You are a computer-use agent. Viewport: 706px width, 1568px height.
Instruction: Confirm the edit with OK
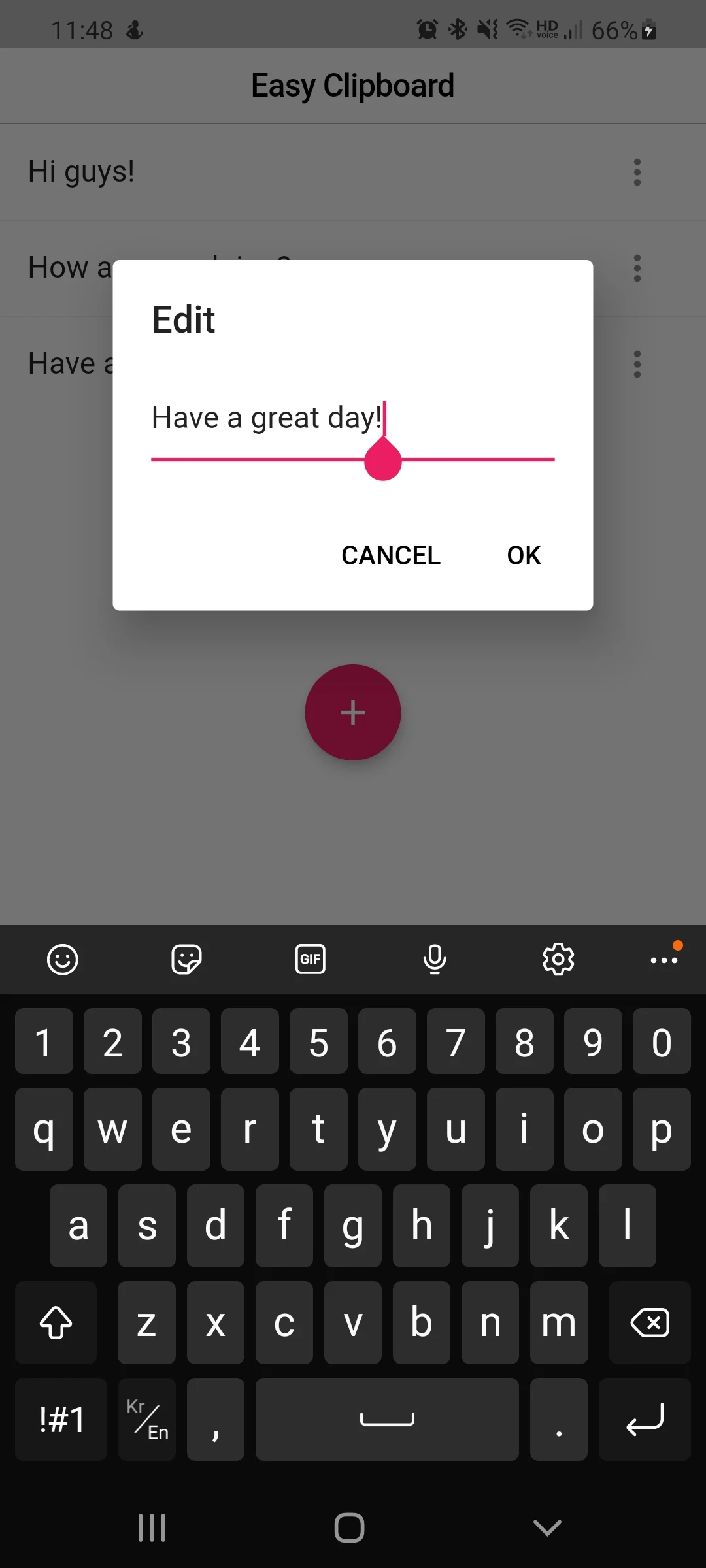(x=524, y=555)
